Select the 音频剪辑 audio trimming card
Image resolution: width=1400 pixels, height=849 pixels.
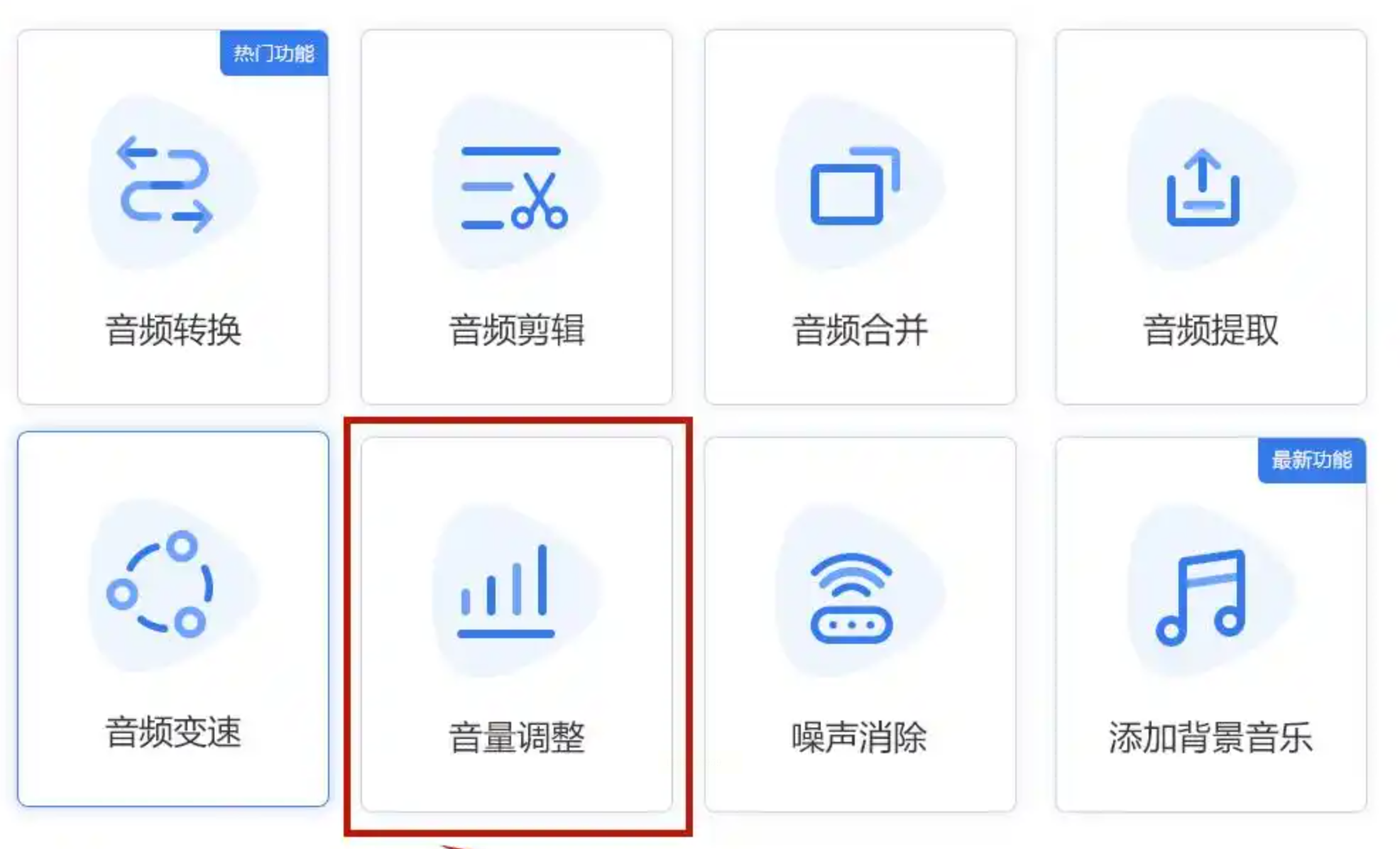[x=516, y=217]
